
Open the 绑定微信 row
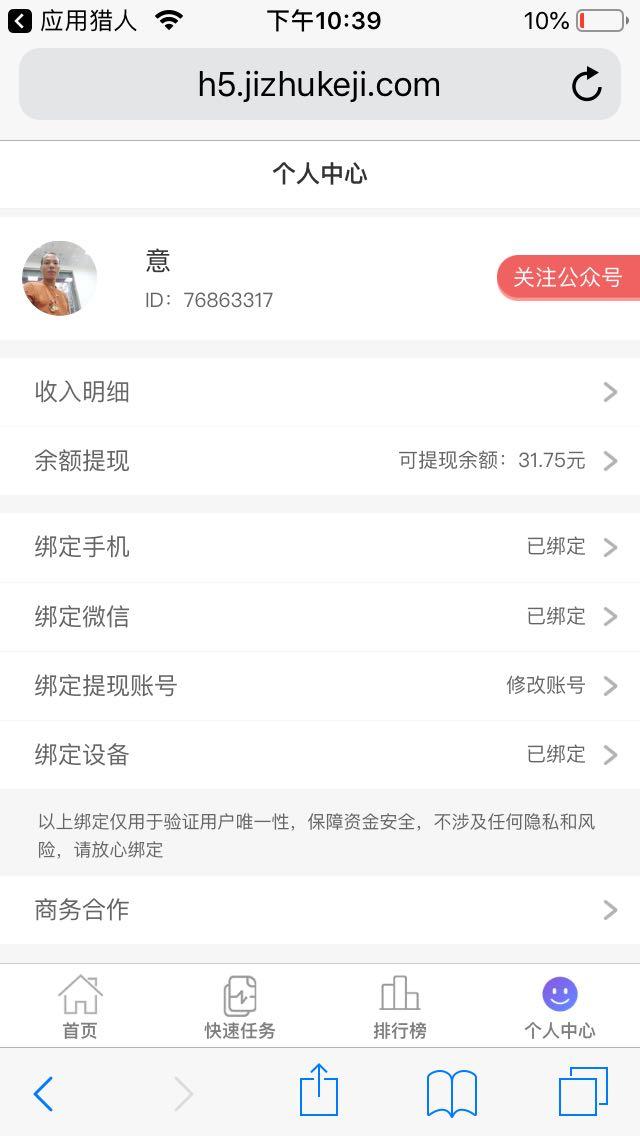pos(320,617)
